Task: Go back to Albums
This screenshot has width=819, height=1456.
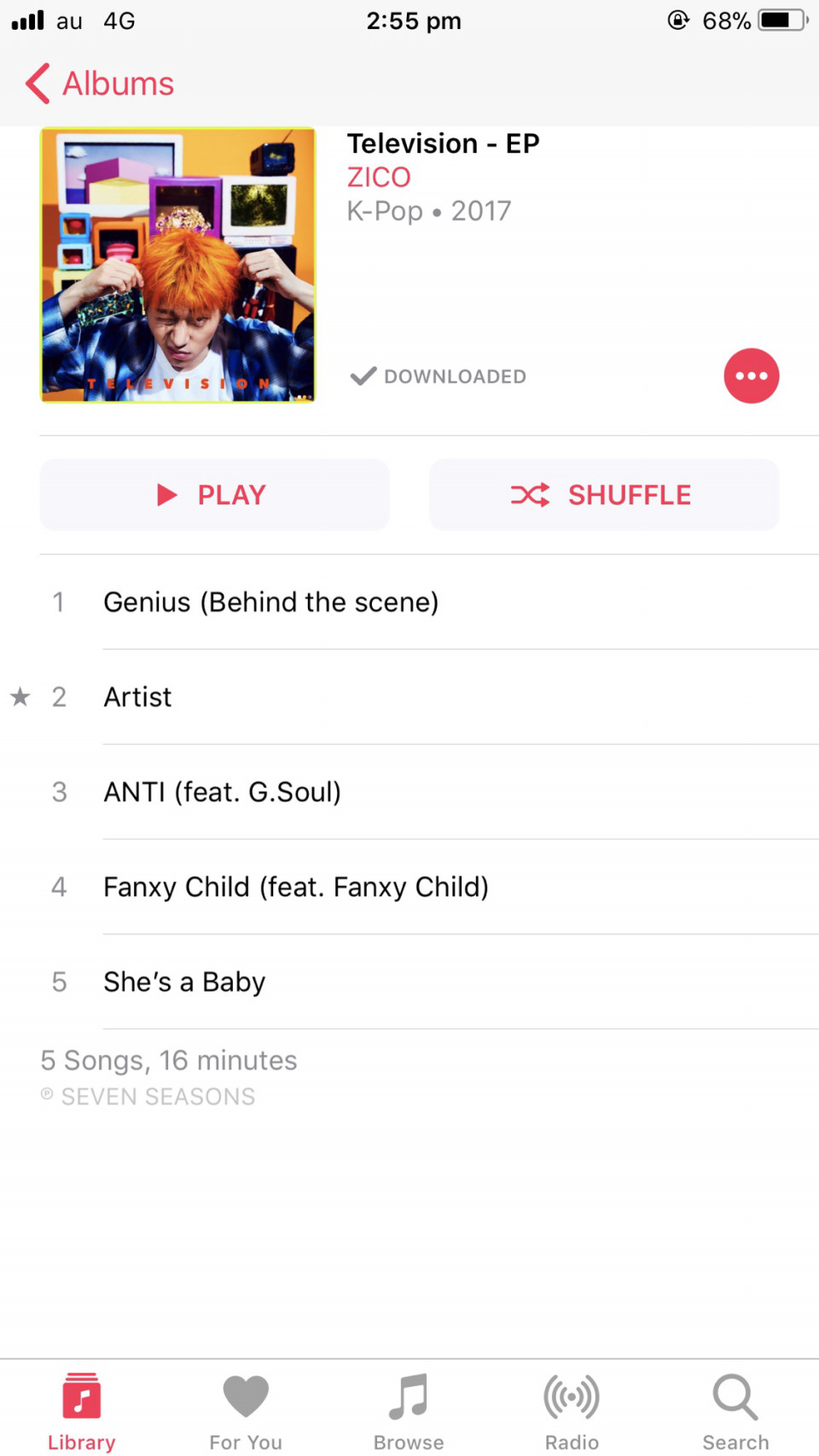Action: point(100,84)
